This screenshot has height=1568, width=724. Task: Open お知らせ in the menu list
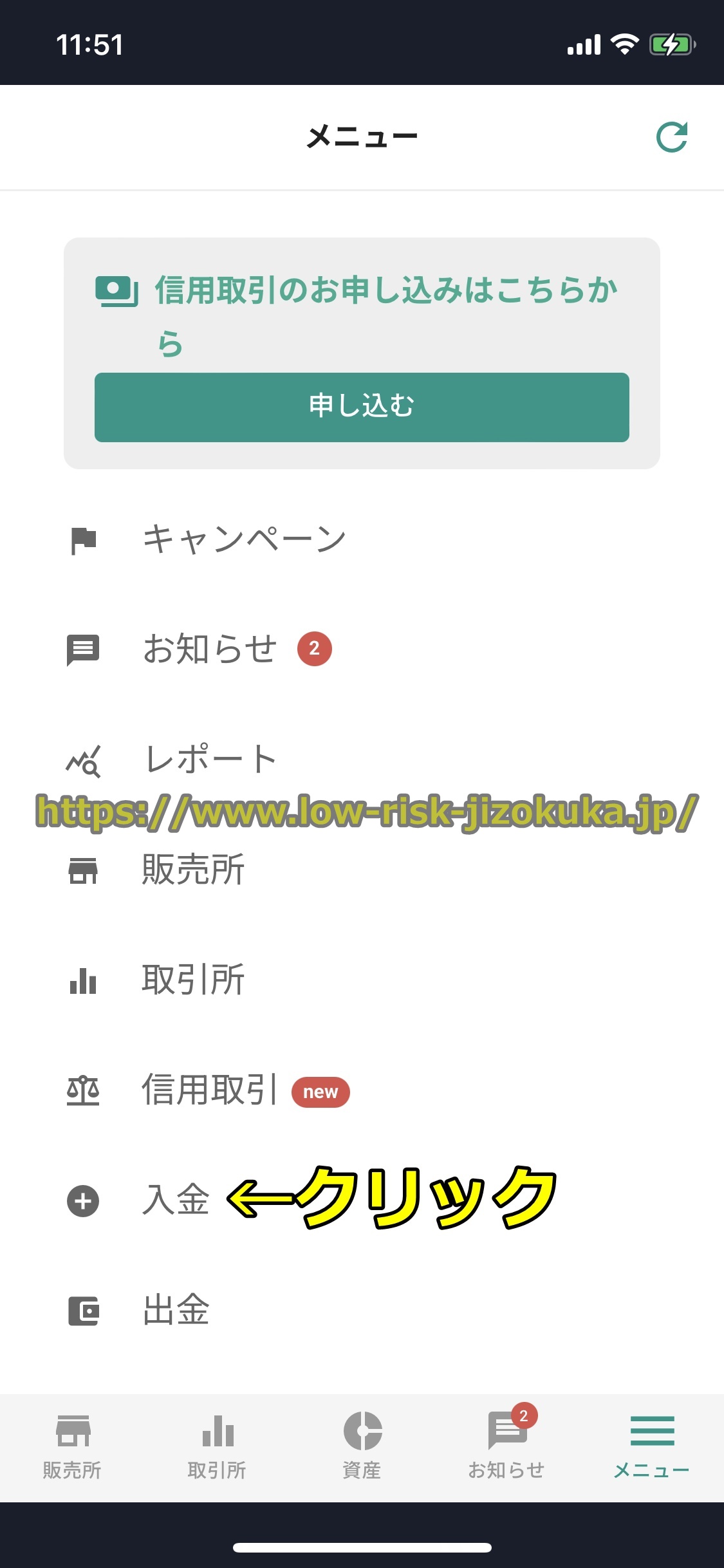pyautogui.click(x=210, y=649)
